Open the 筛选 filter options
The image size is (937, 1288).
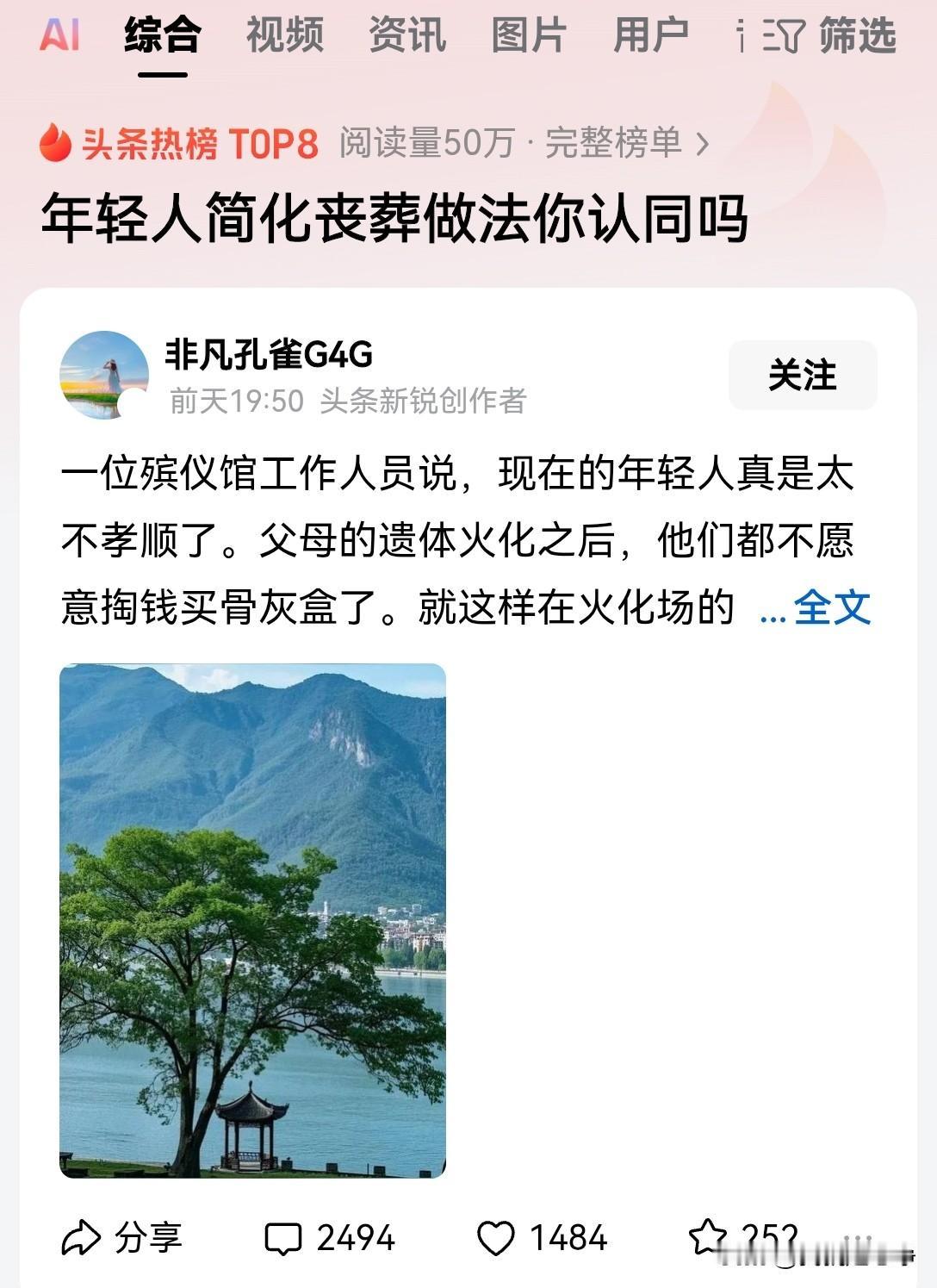point(830,36)
